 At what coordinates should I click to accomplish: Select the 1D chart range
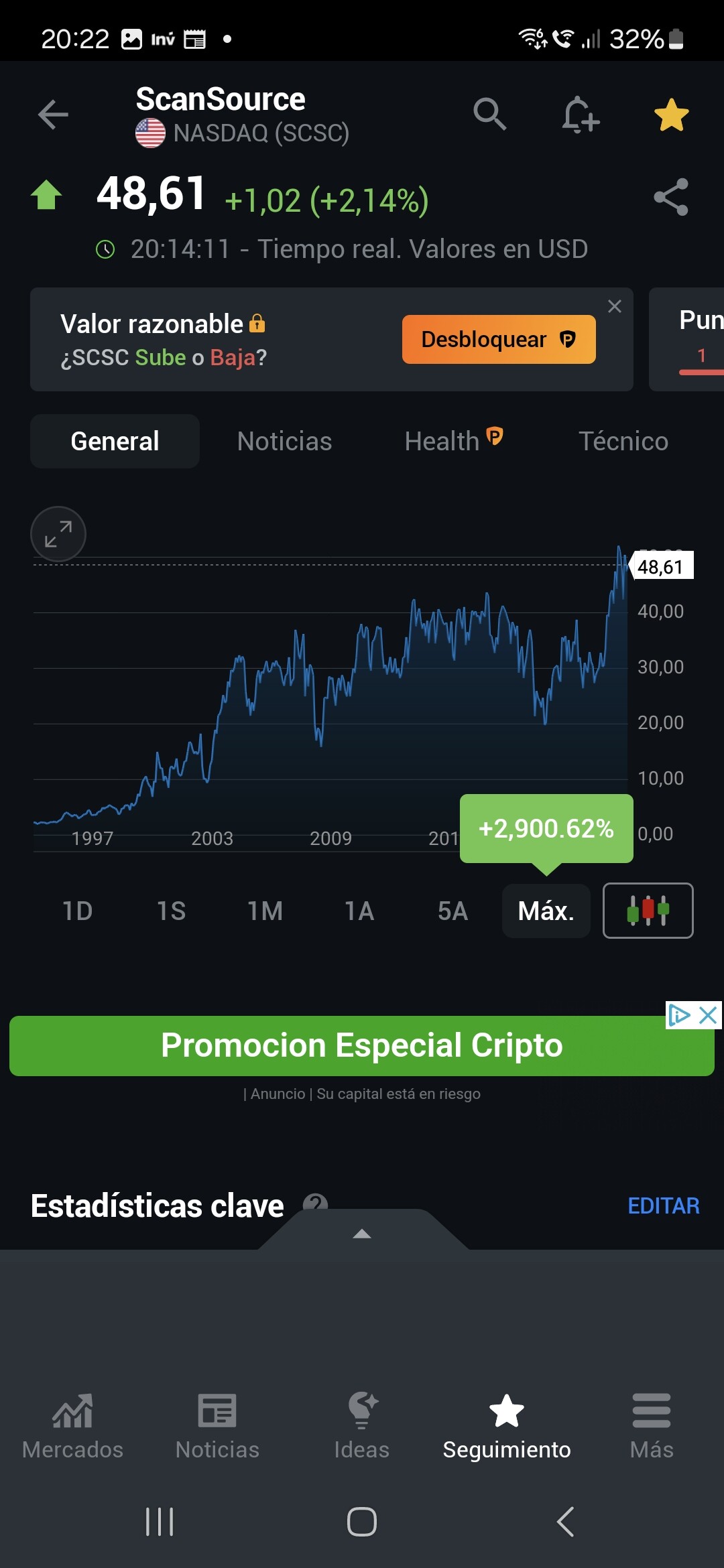point(77,911)
